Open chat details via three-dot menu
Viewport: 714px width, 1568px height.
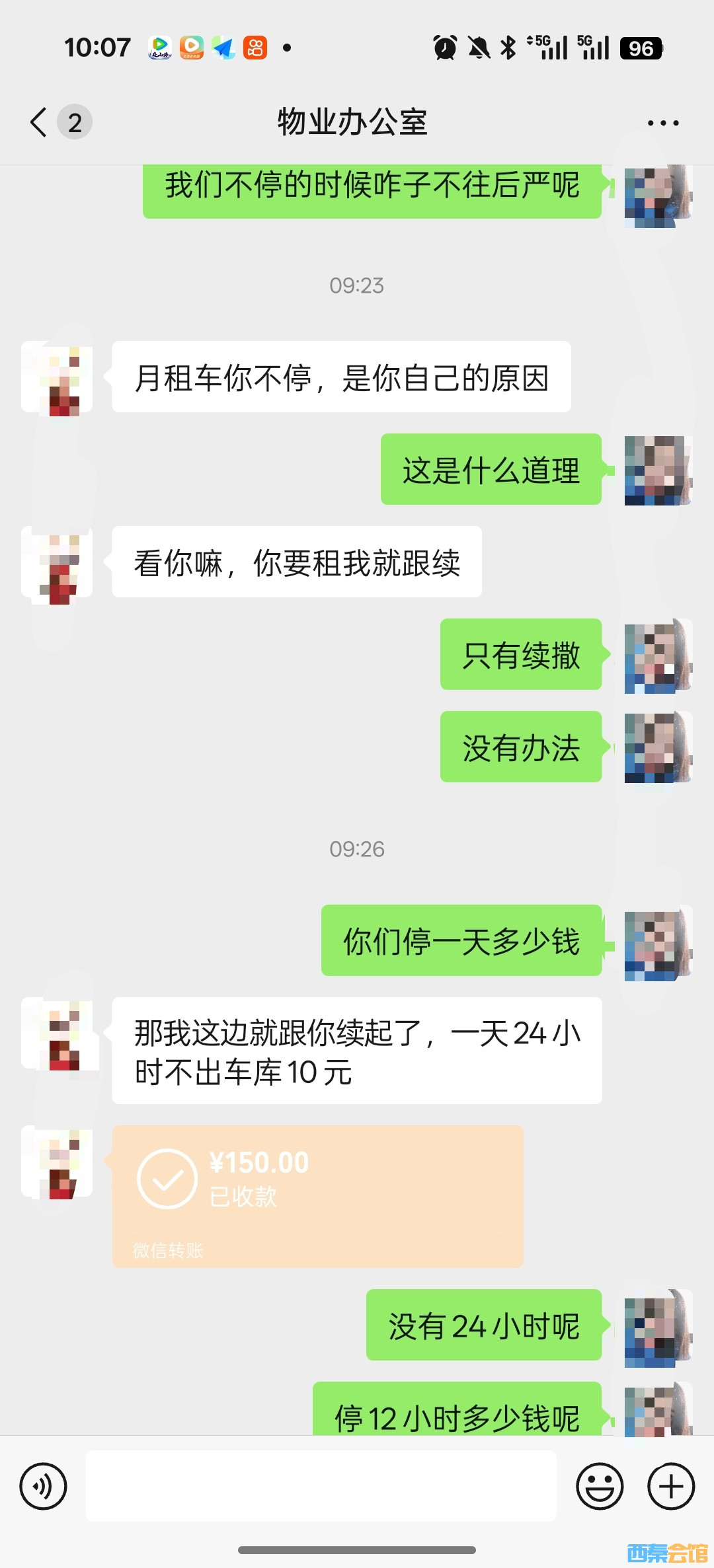tap(662, 123)
